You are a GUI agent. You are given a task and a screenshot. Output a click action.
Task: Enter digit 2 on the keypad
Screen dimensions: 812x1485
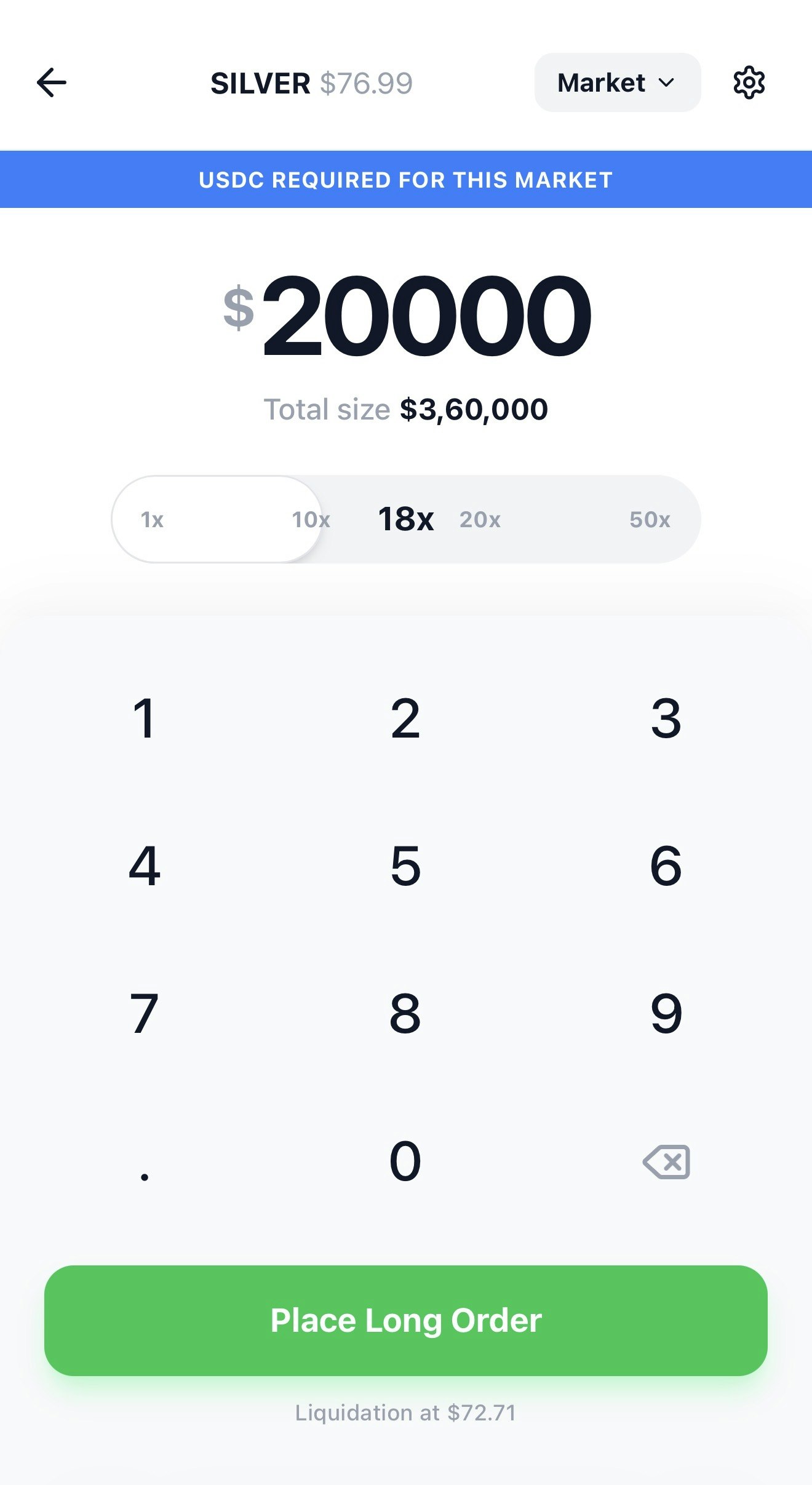(x=405, y=718)
